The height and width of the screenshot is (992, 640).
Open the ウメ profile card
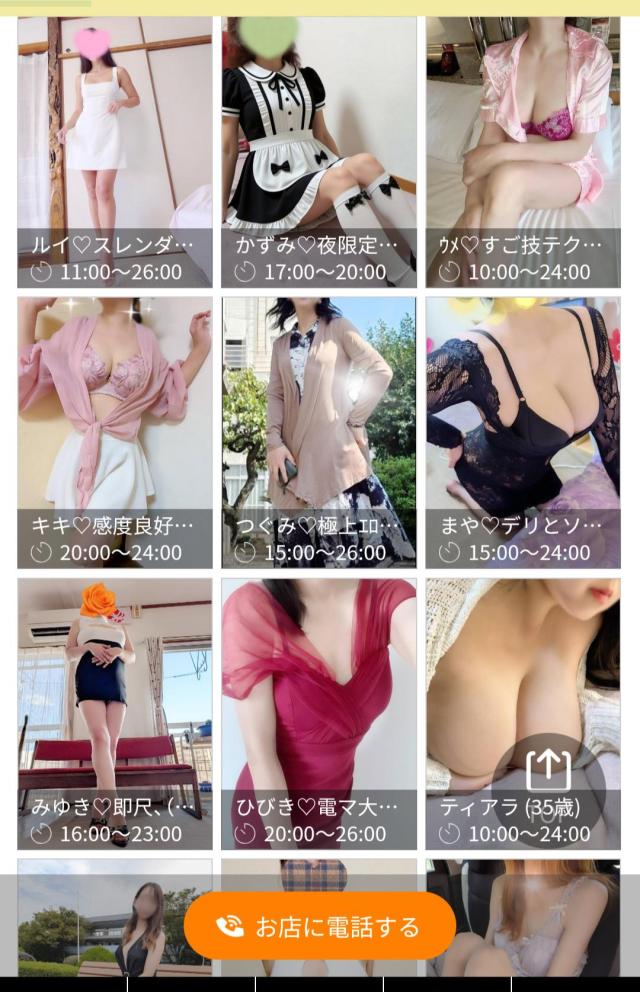coord(523,150)
